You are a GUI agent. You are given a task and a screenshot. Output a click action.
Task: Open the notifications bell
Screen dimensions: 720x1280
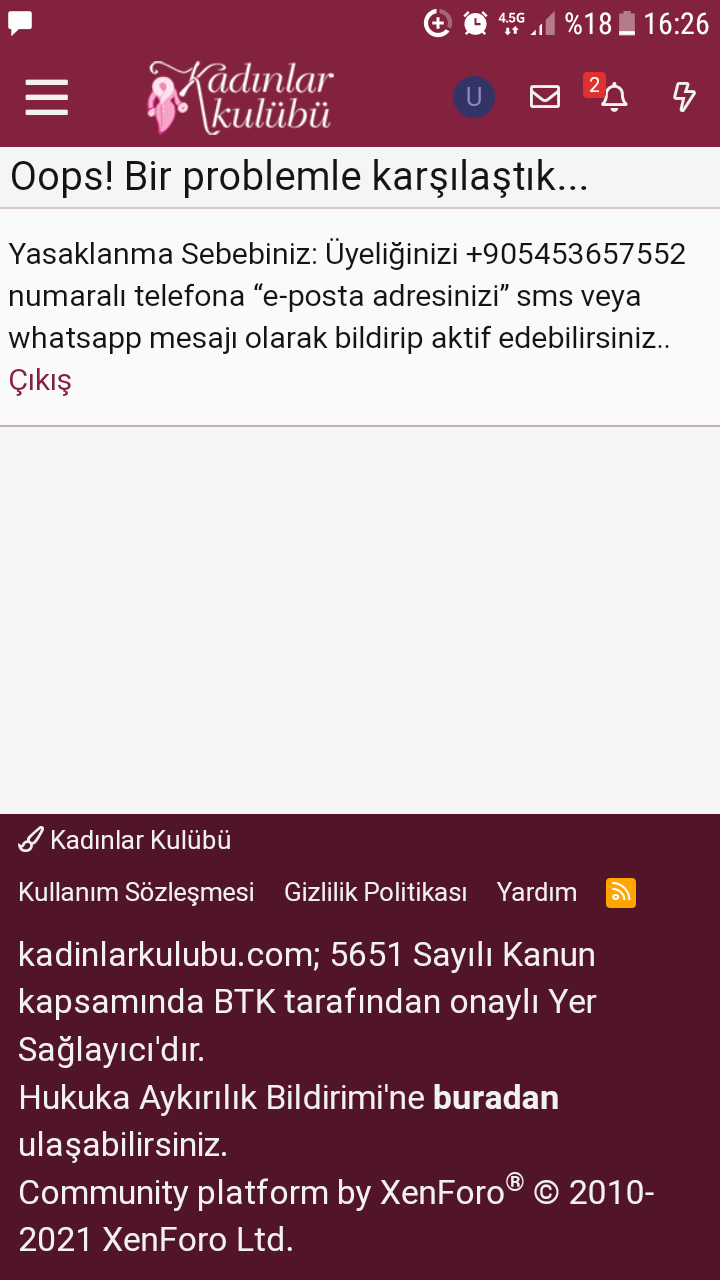[613, 97]
